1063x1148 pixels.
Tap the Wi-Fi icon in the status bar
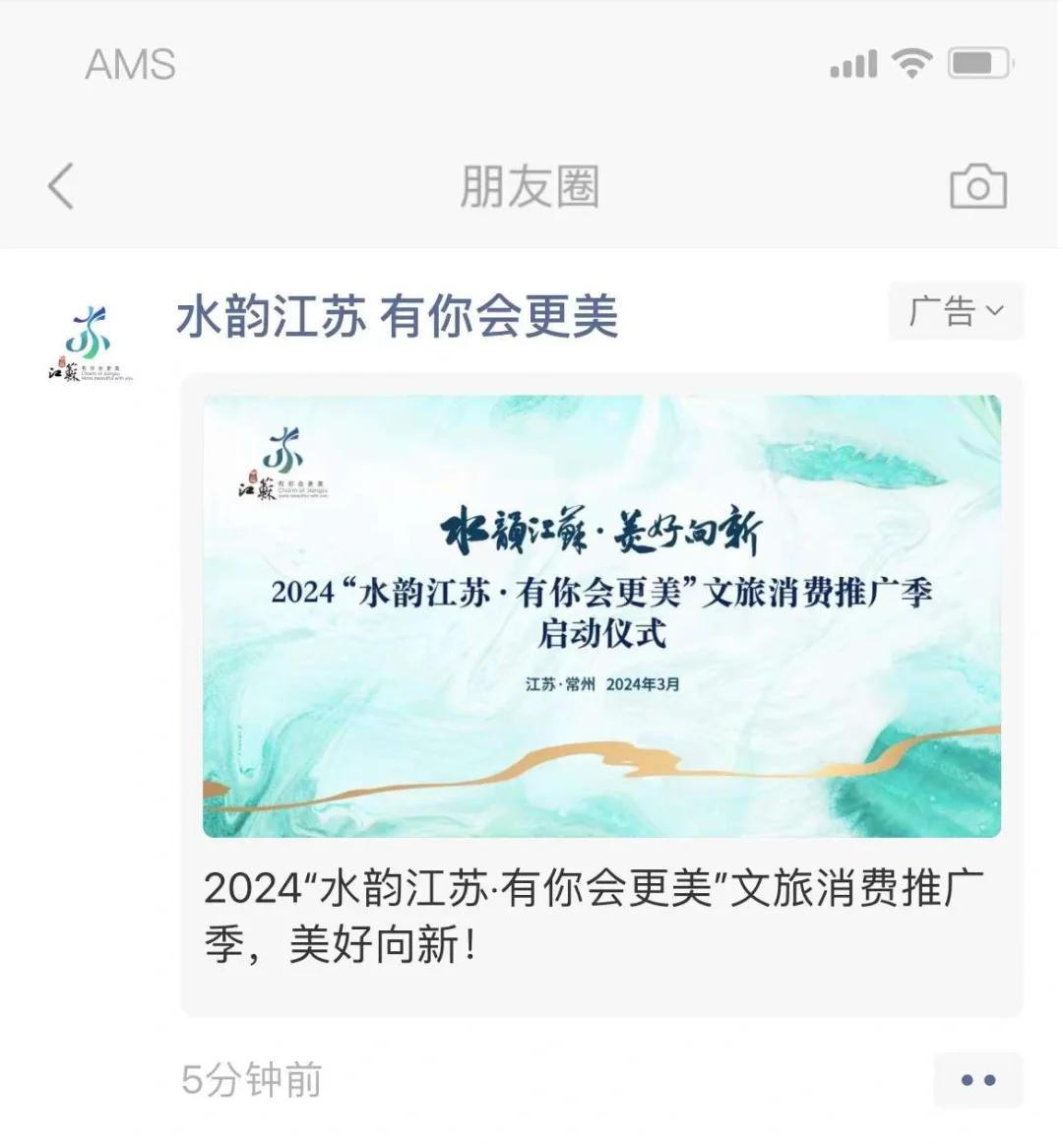tap(910, 63)
